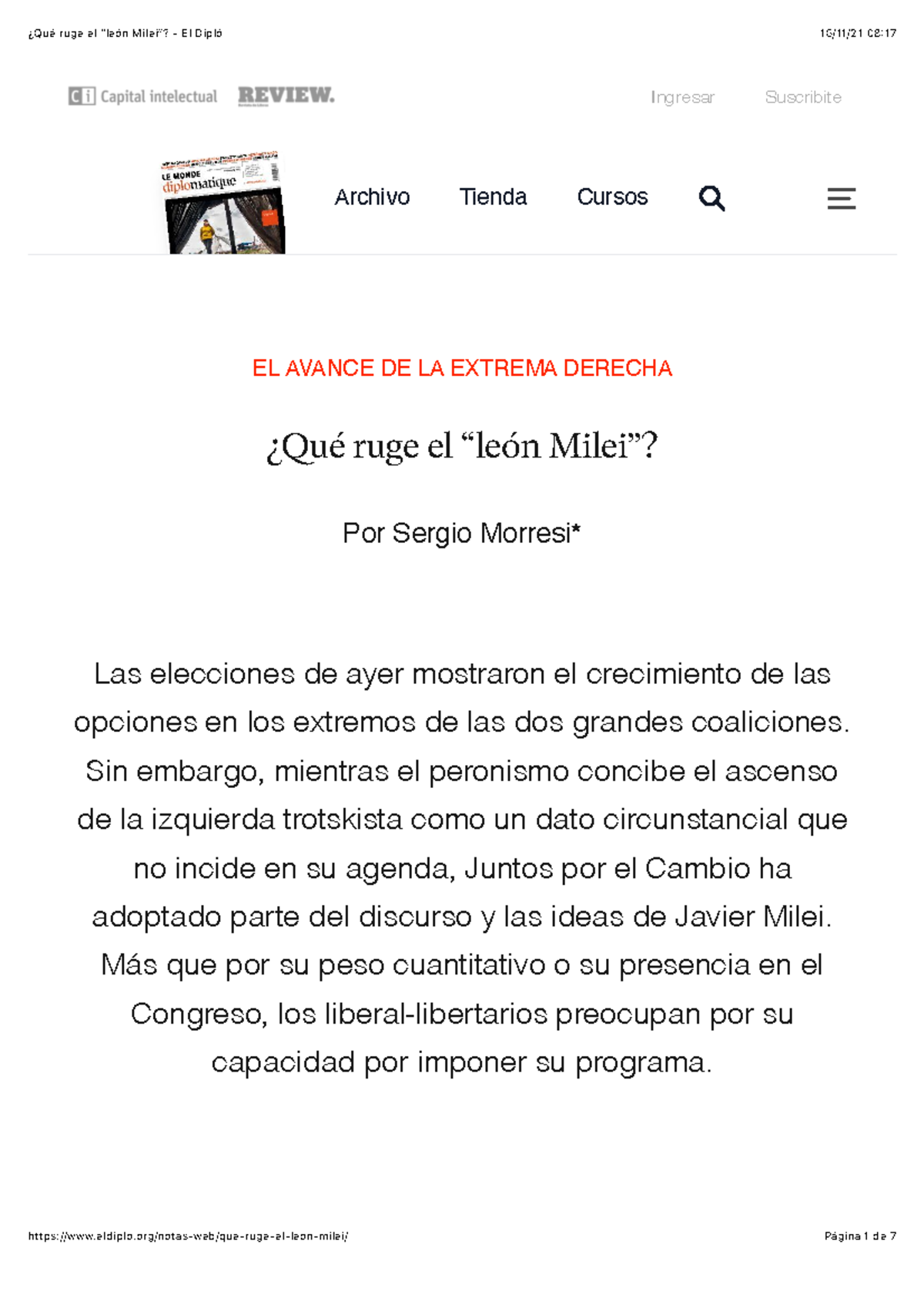The width and height of the screenshot is (924, 1308).
Task: Select the article lead paragraph text
Action: (x=462, y=870)
